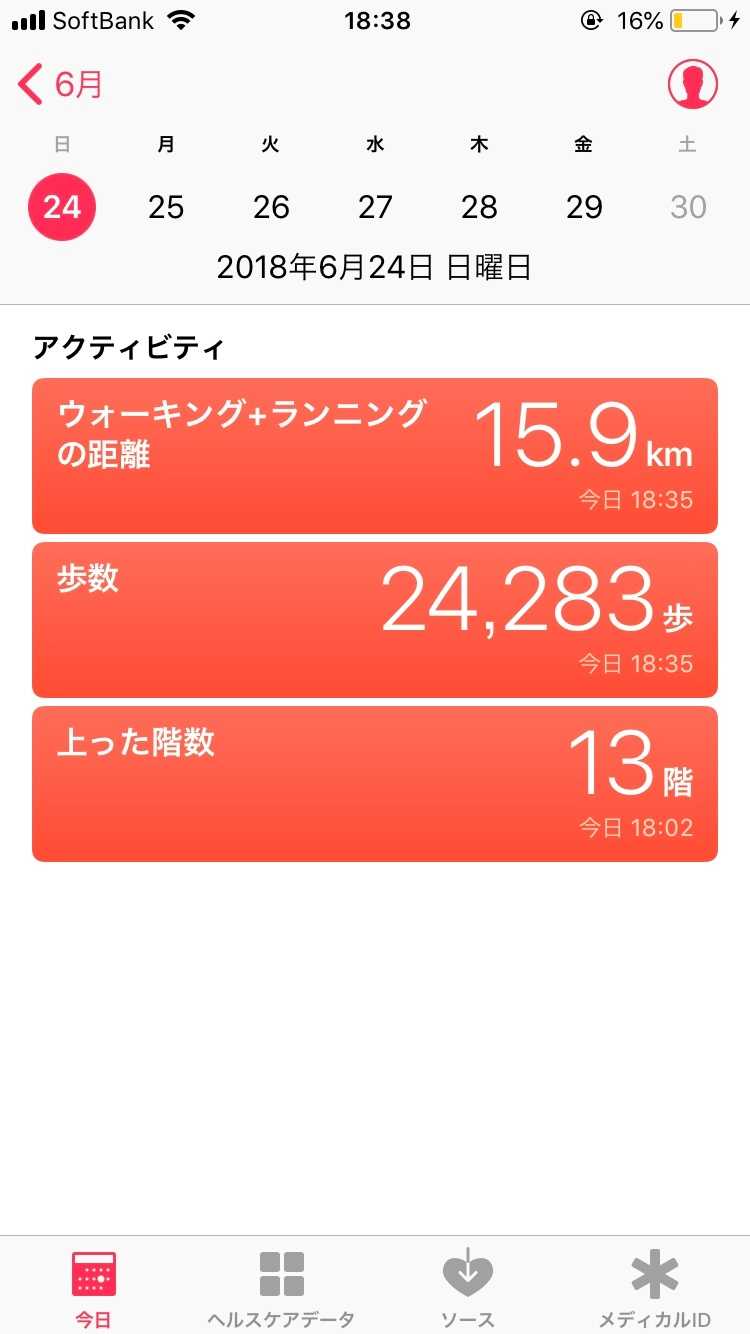
Task: Jump to Thursday the 28th
Action: [x=479, y=207]
